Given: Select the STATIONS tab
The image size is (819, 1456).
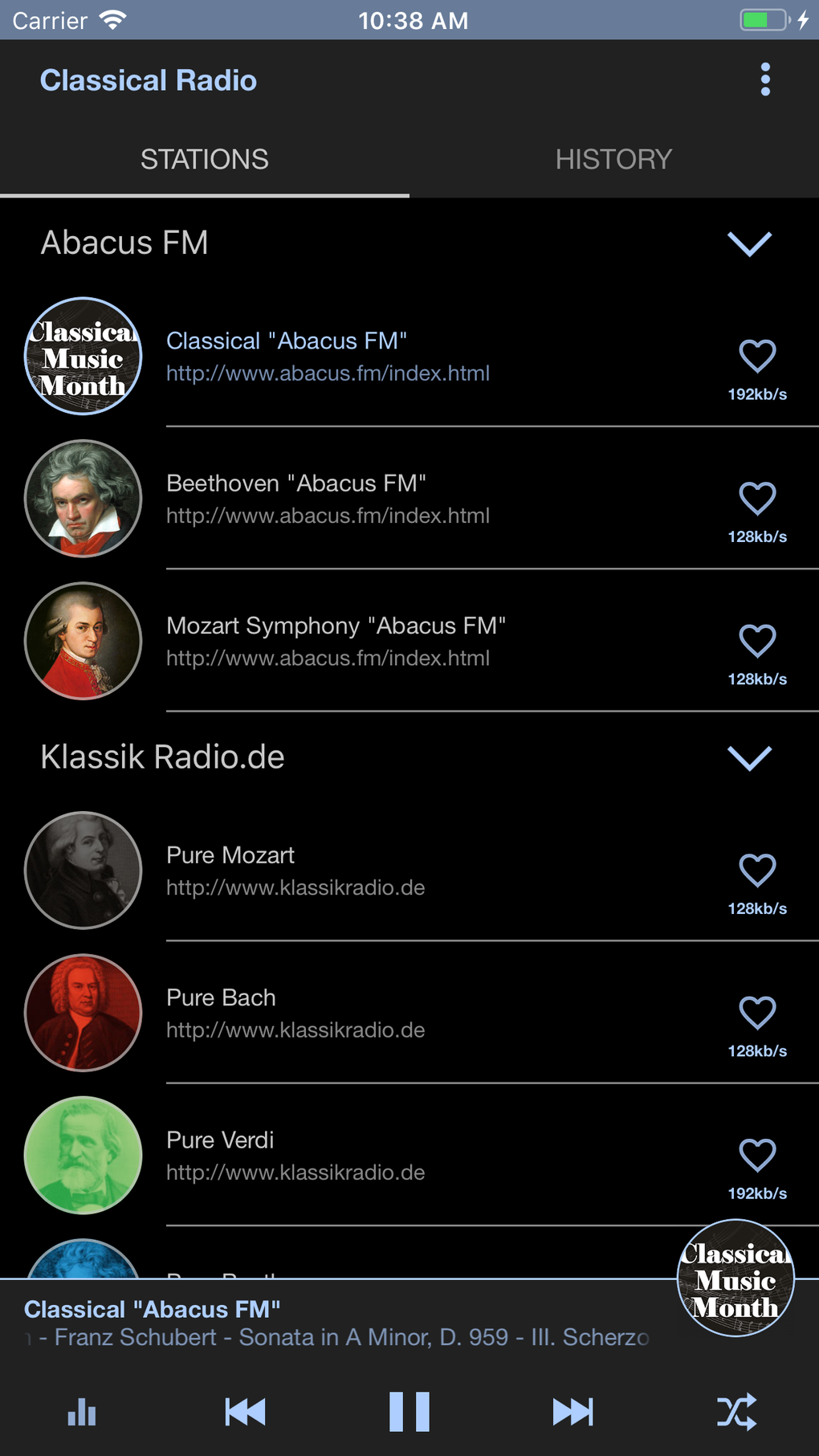Looking at the screenshot, I should coord(205,159).
